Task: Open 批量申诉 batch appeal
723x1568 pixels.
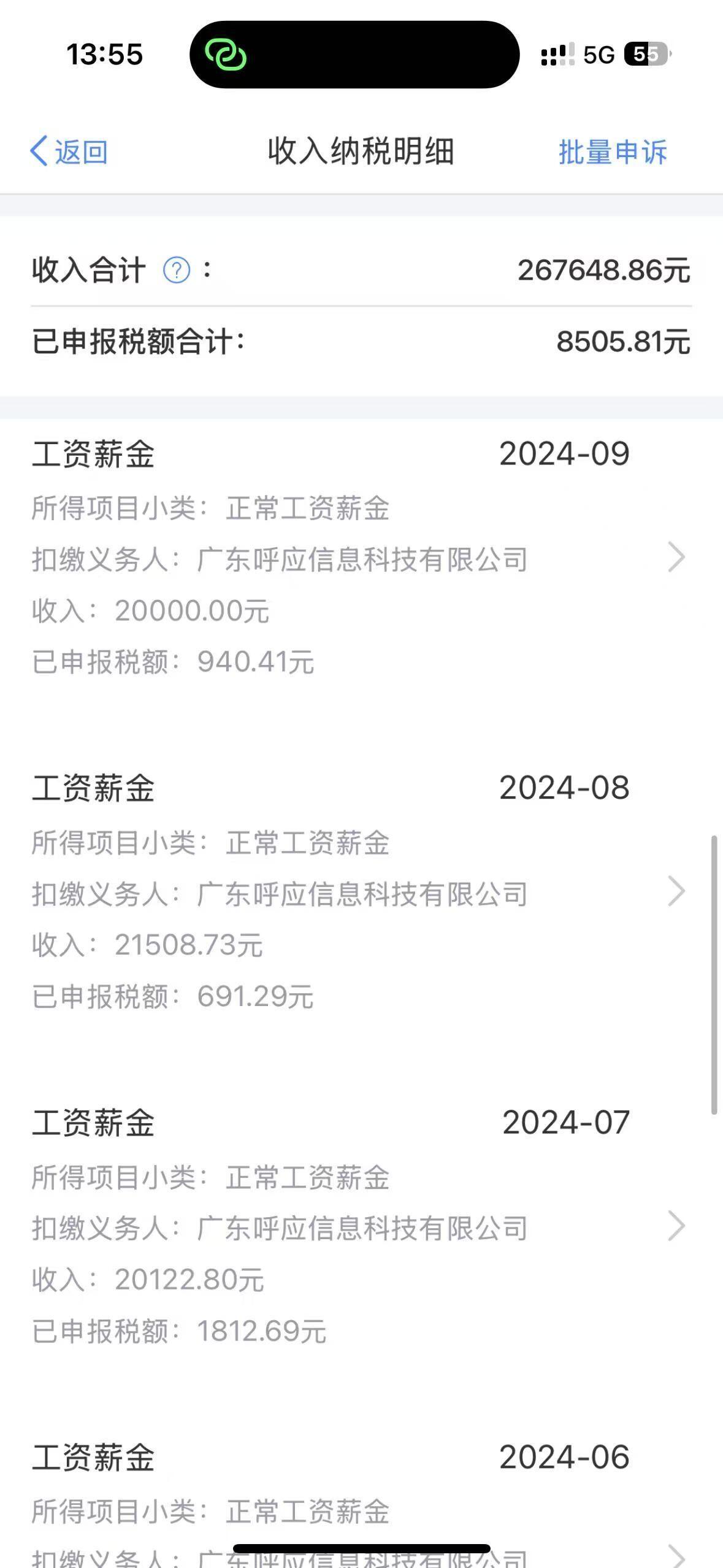Action: 612,152
